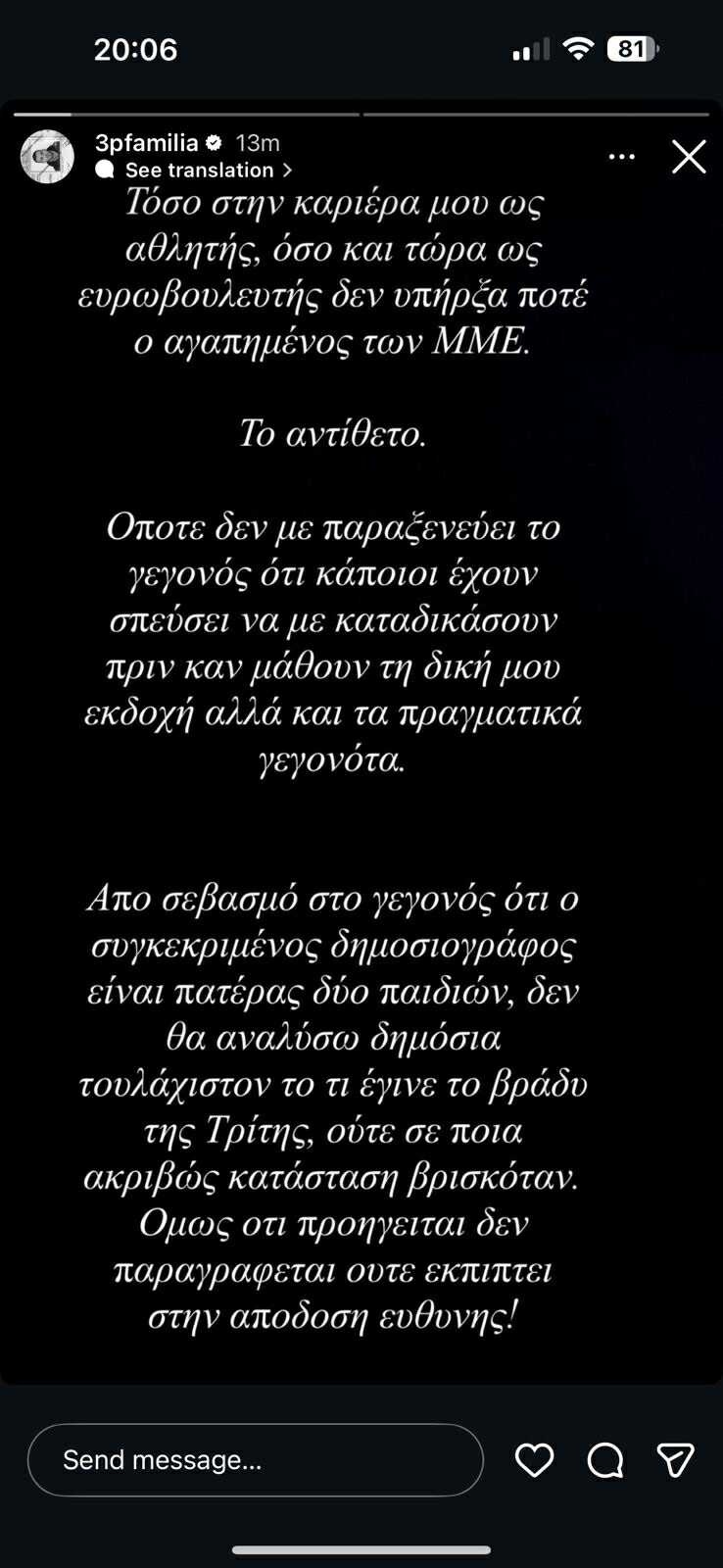Share the story via paper plane icon
Screen dimensions: 723x1568
(676, 1460)
